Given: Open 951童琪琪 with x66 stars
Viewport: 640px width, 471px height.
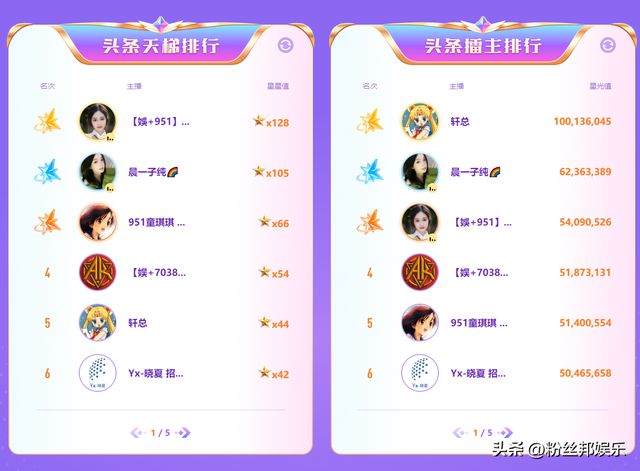Looking at the screenshot, I should tap(158, 222).
